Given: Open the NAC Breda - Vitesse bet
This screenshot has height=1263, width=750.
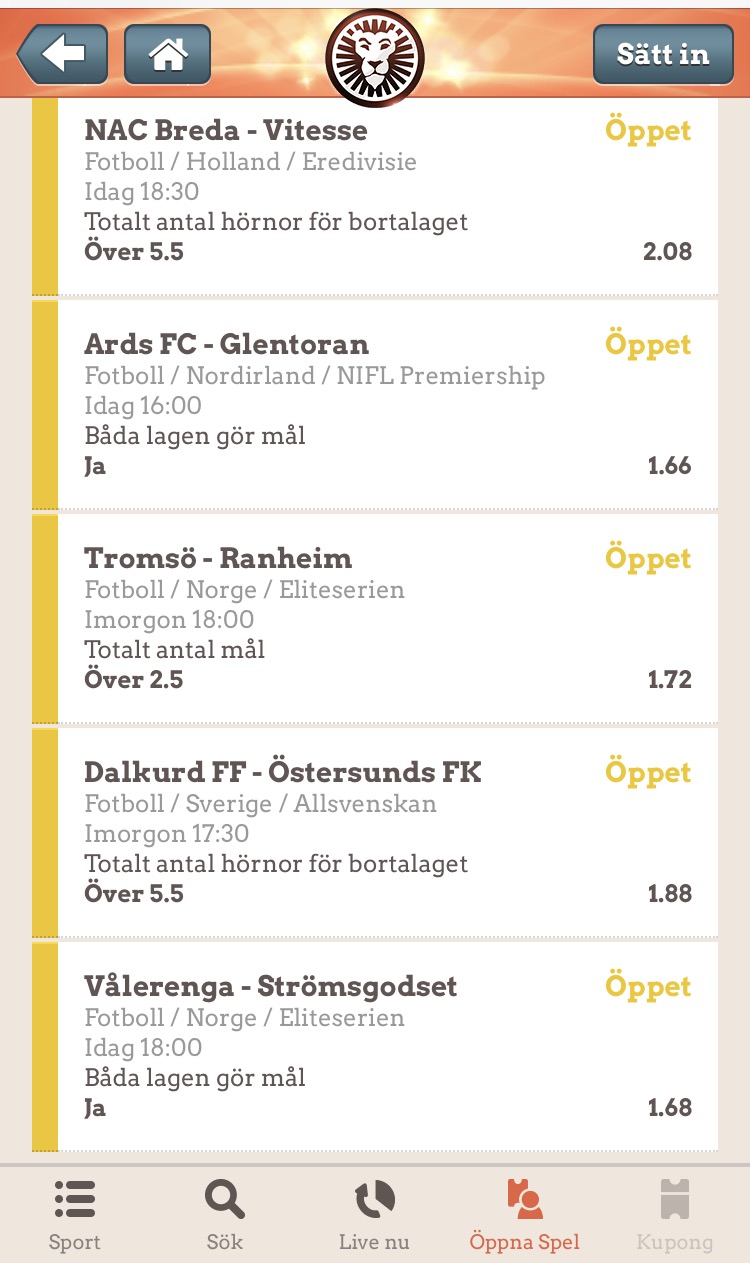Looking at the screenshot, I should (x=375, y=197).
